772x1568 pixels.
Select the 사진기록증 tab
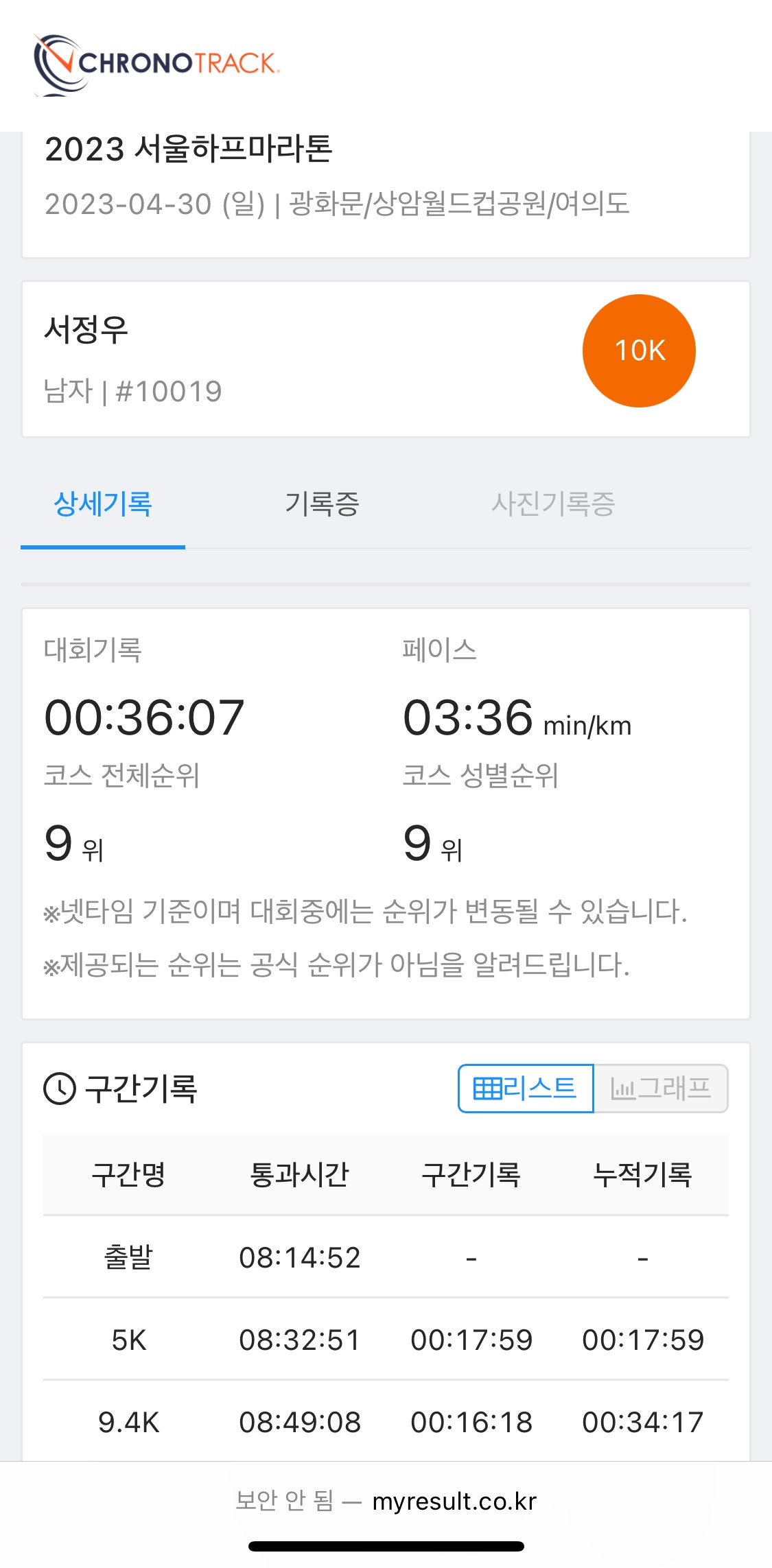(552, 505)
